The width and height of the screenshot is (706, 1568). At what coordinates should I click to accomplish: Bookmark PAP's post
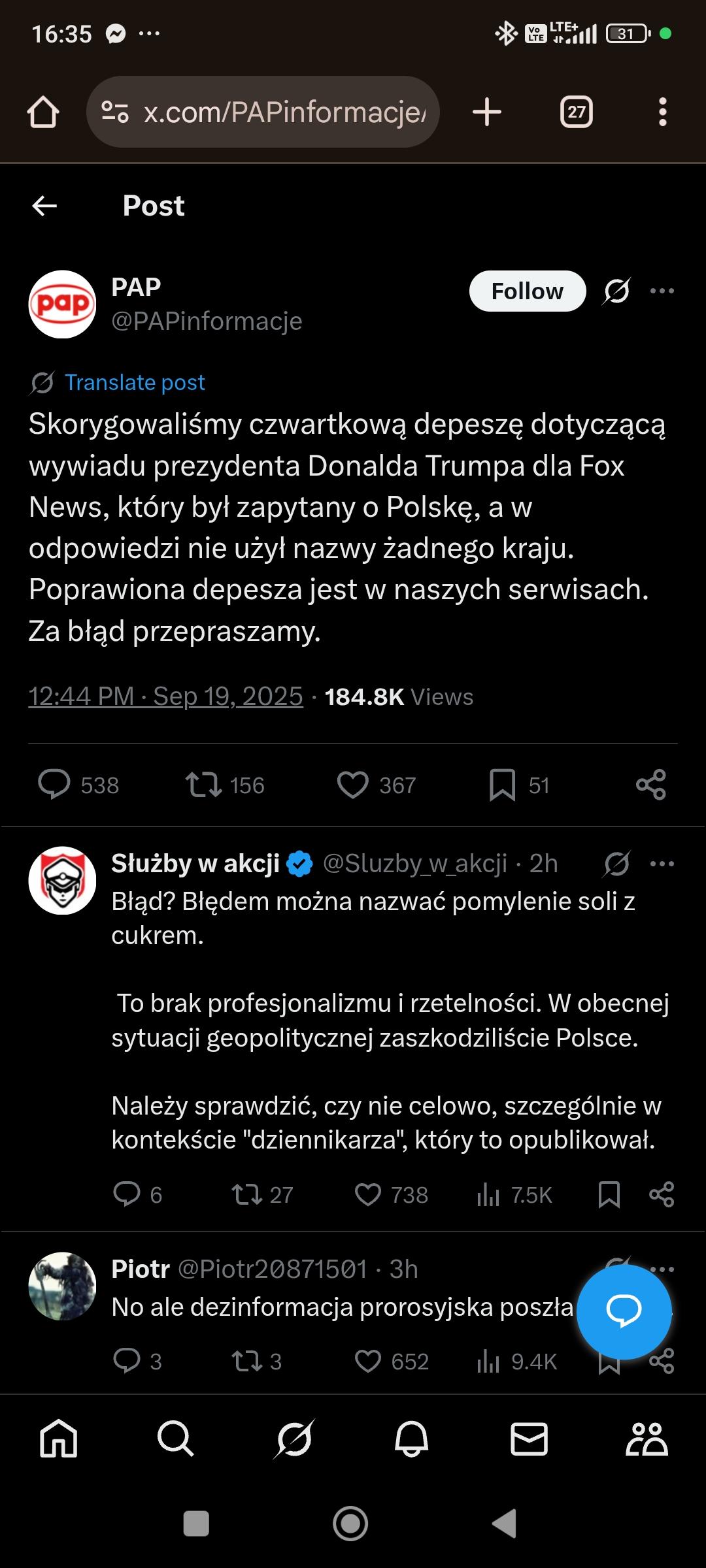(x=502, y=785)
